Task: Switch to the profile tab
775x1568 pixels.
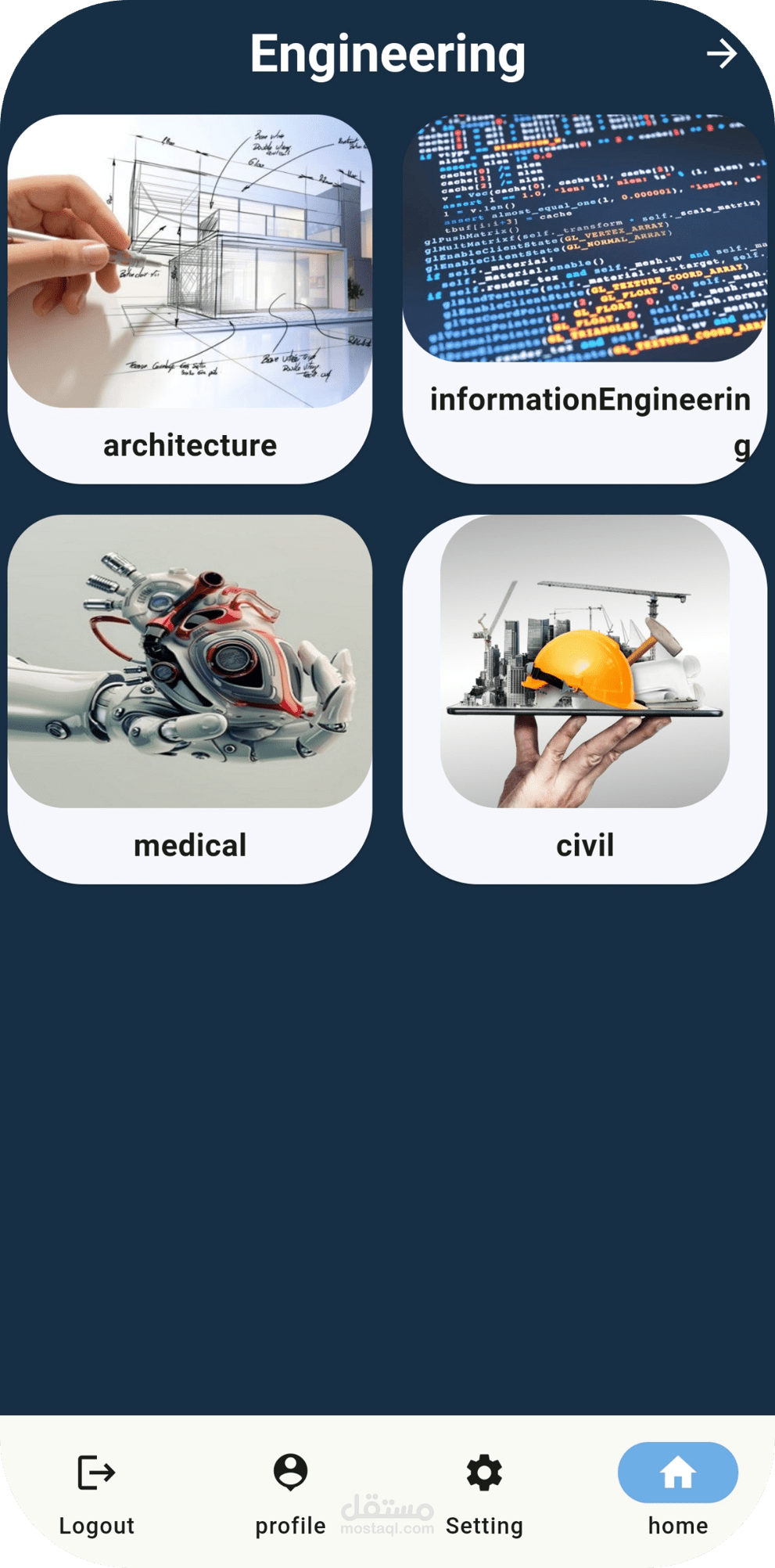Action: 290,1494
